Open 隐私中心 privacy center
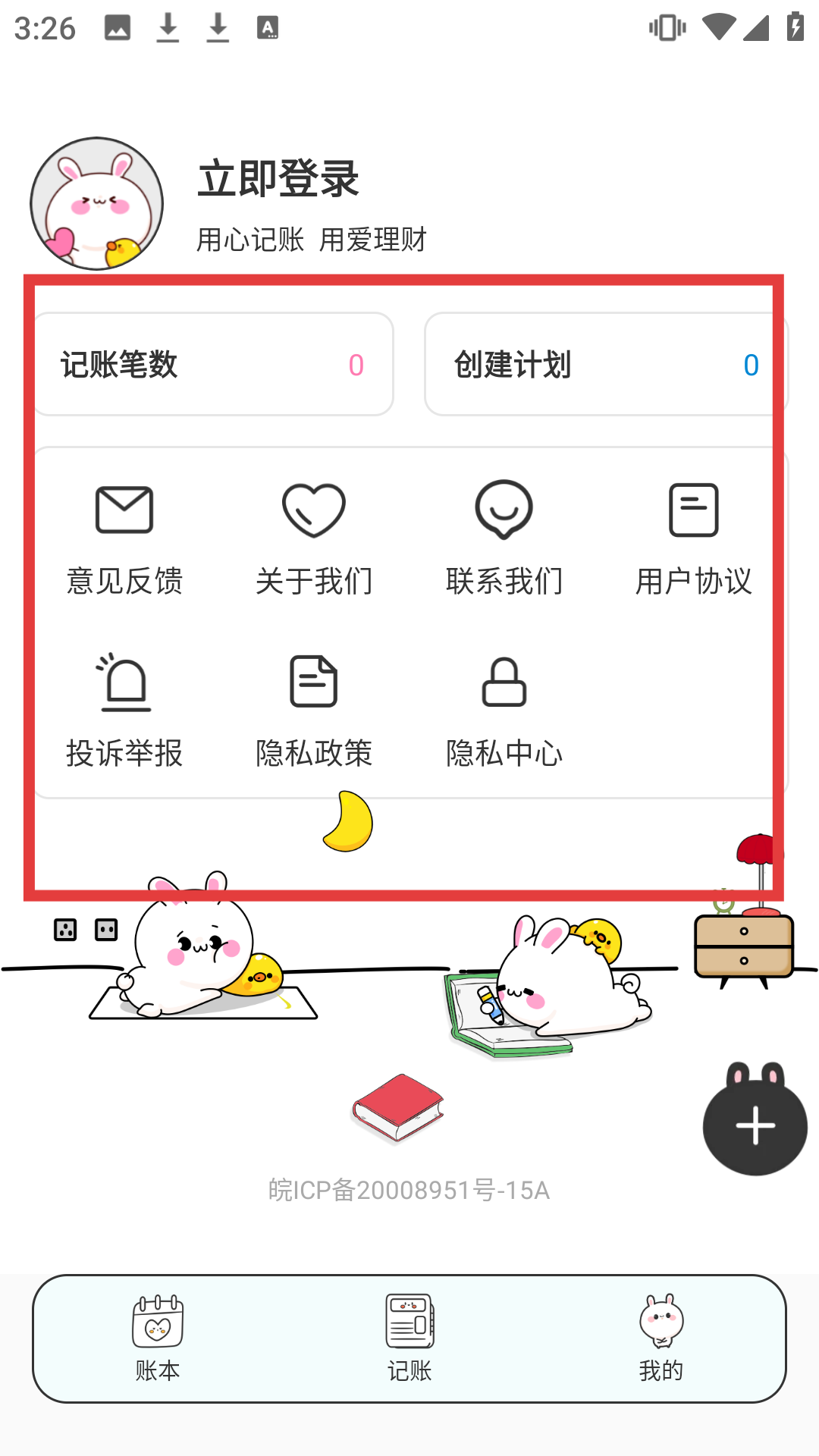The height and width of the screenshot is (1456, 819). click(504, 711)
